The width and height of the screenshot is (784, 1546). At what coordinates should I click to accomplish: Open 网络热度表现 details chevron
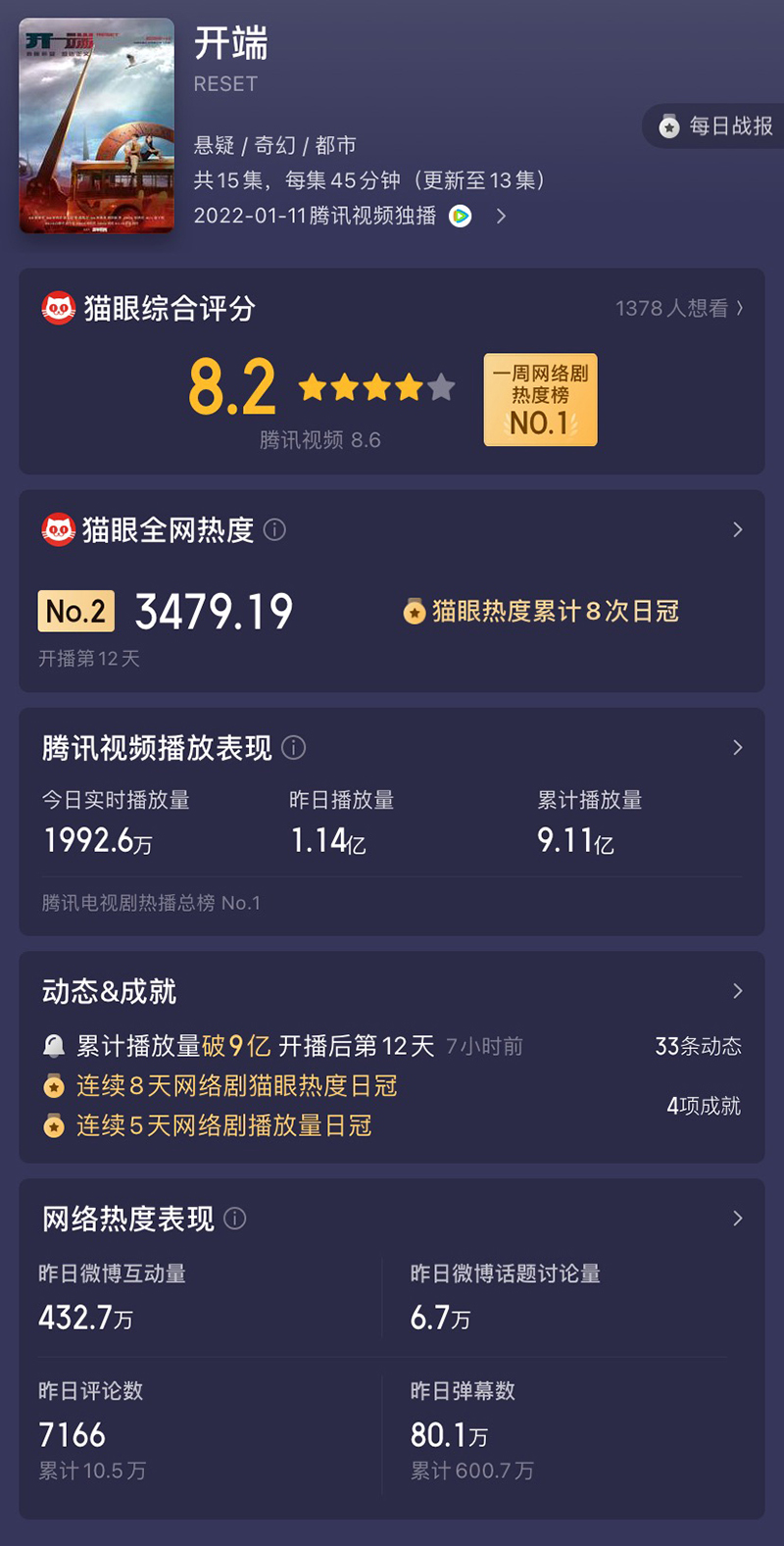738,1219
